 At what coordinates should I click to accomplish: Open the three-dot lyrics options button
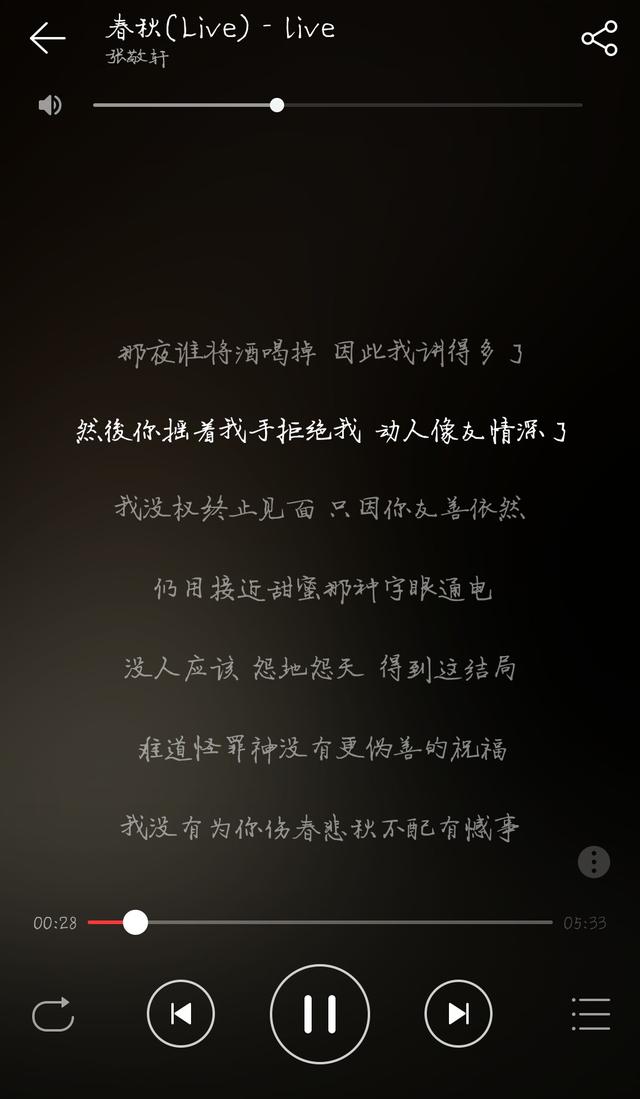tap(594, 861)
